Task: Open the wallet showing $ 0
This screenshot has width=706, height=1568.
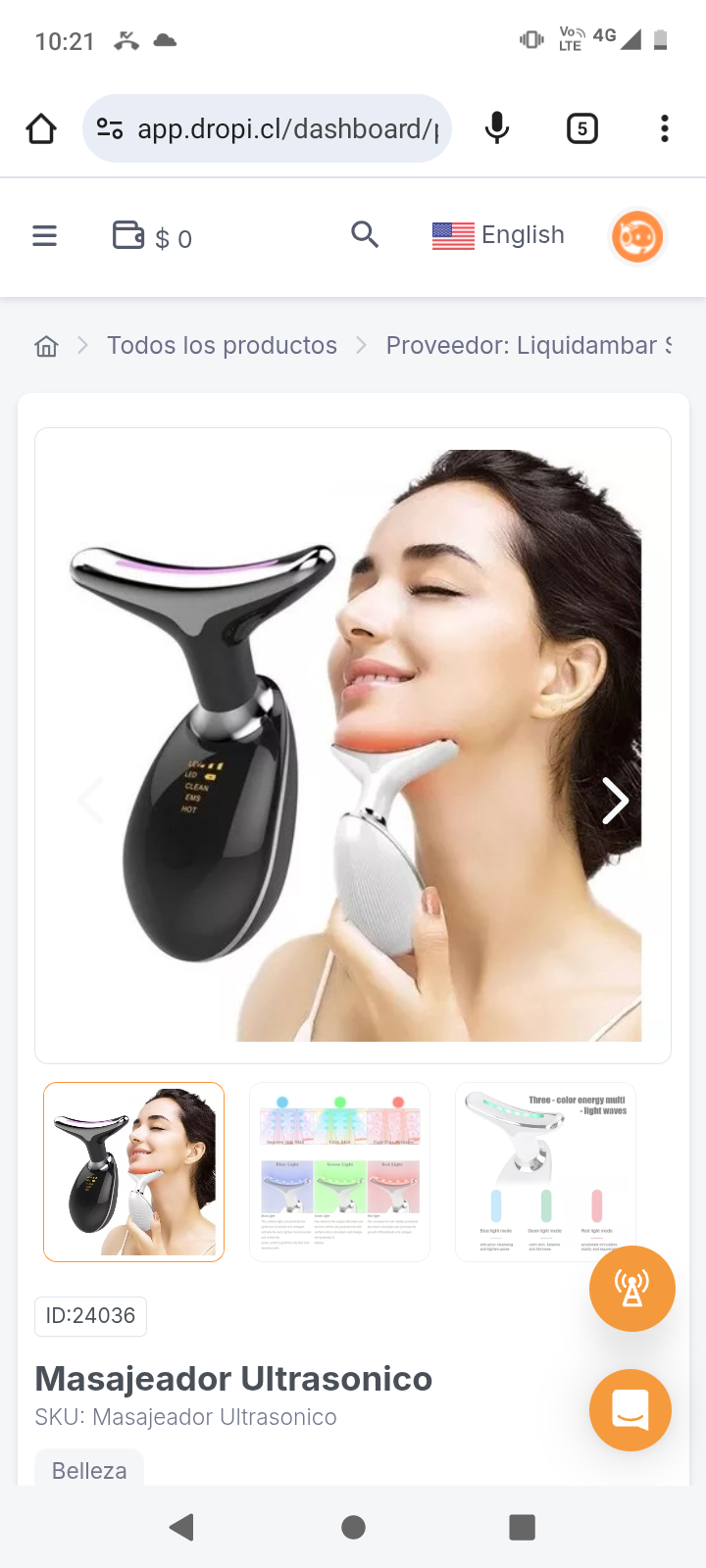Action: coord(152,237)
